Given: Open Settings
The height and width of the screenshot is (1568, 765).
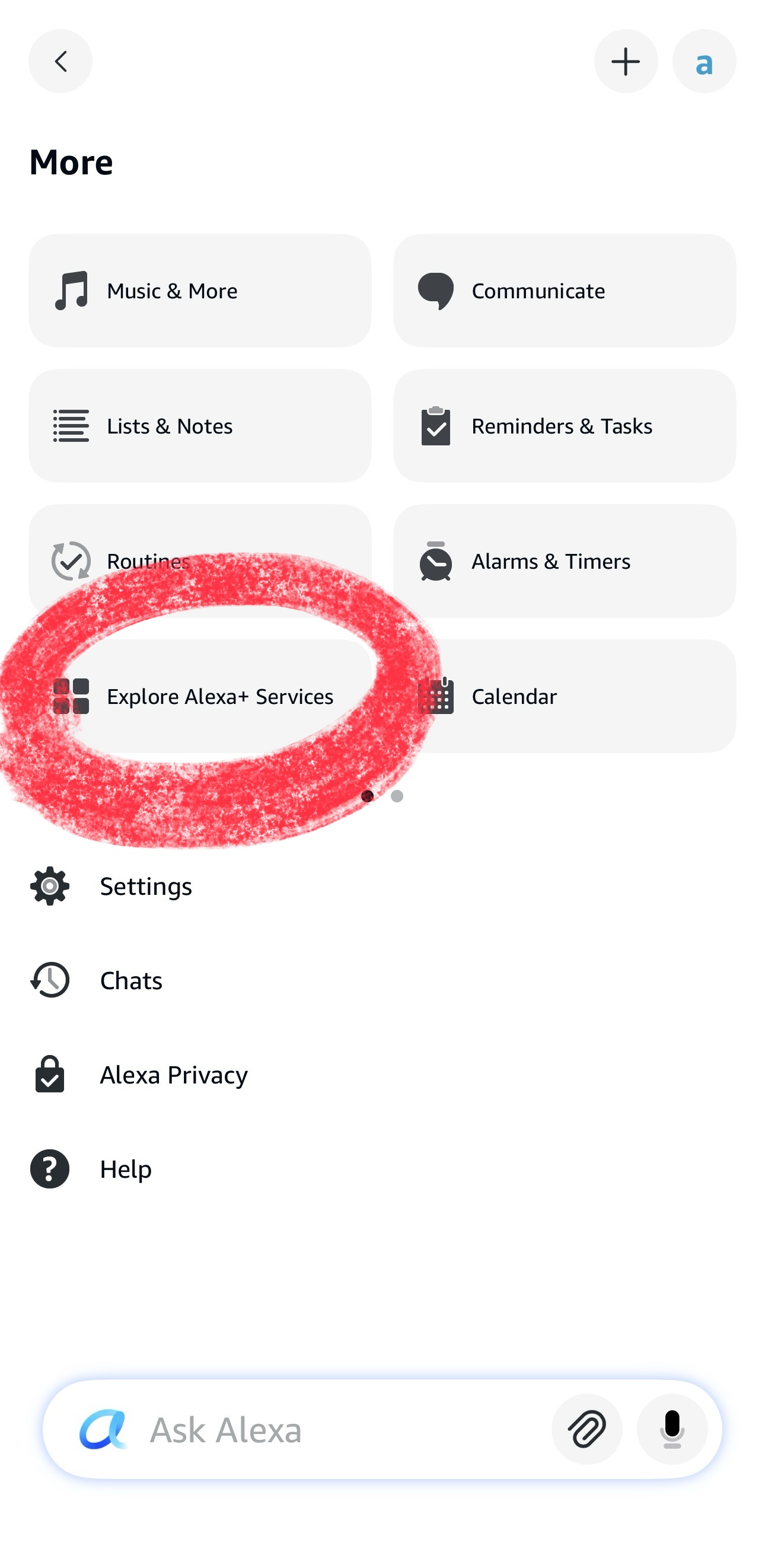Looking at the screenshot, I should click(x=146, y=886).
